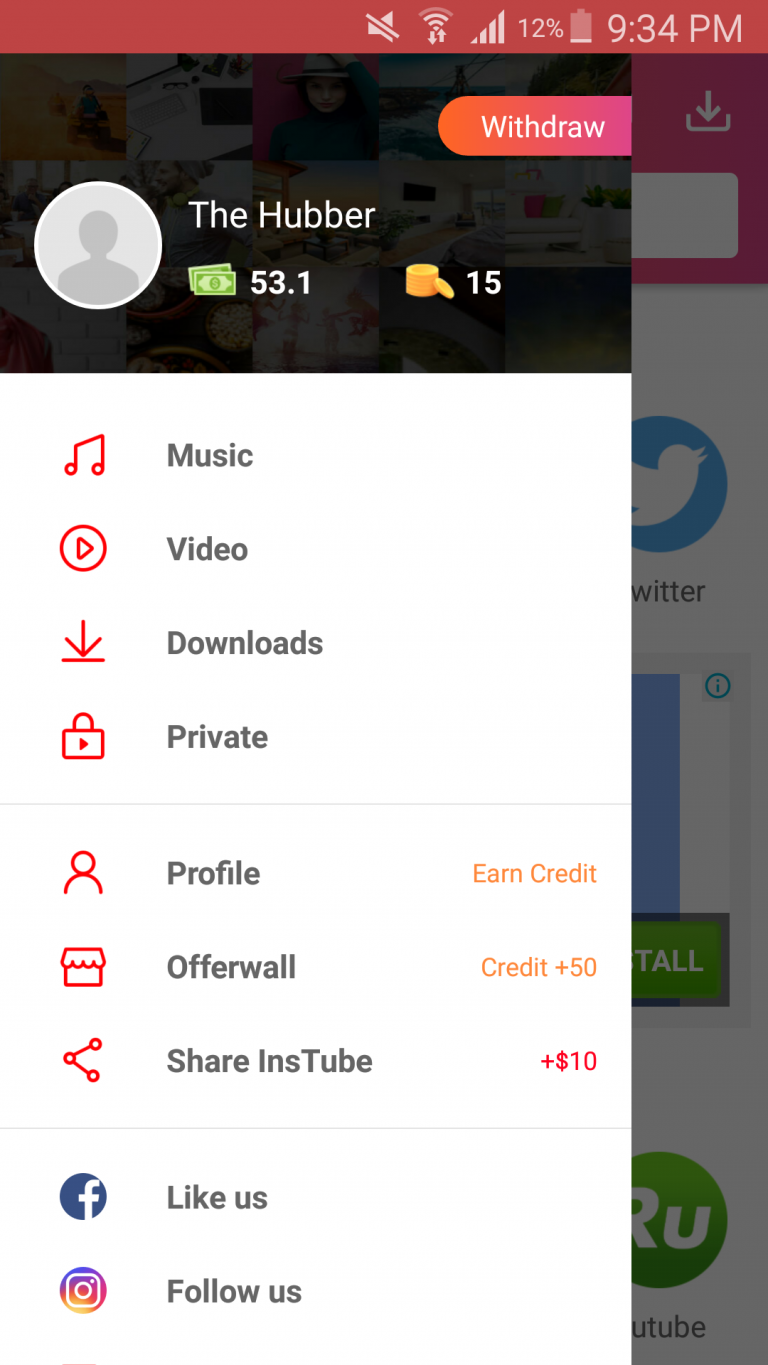Open The Hubber profile avatar
The width and height of the screenshot is (768, 1365).
pos(98,245)
